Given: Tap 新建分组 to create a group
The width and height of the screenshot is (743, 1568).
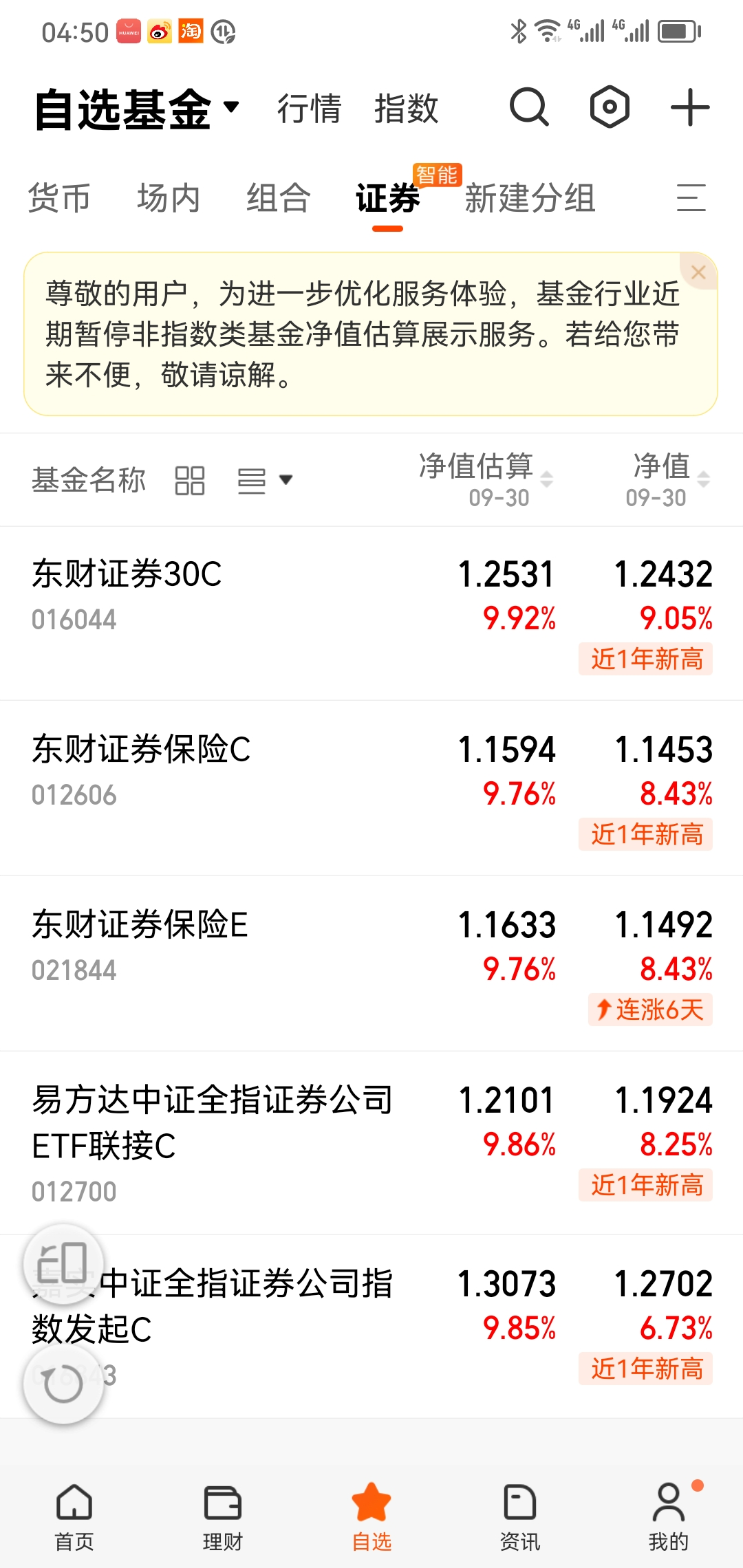Looking at the screenshot, I should coord(530,198).
